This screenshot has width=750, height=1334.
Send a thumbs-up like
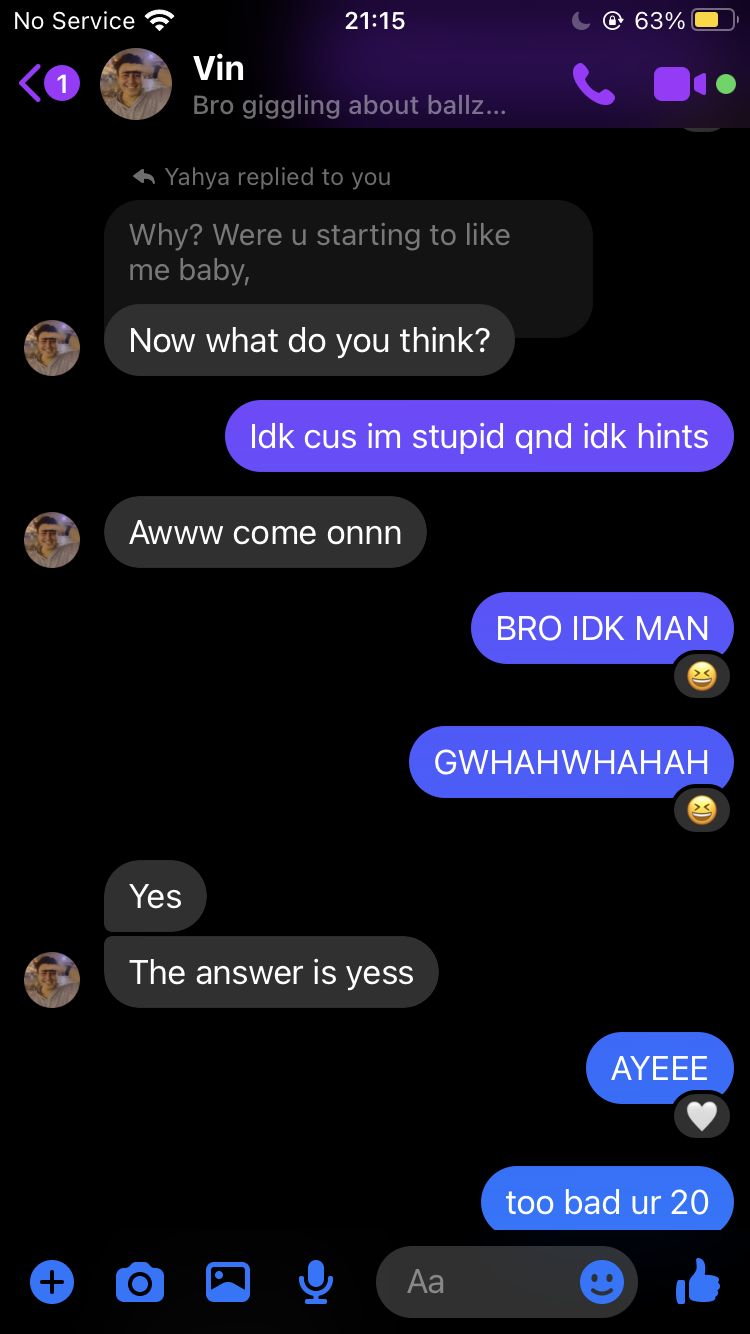click(x=698, y=1281)
